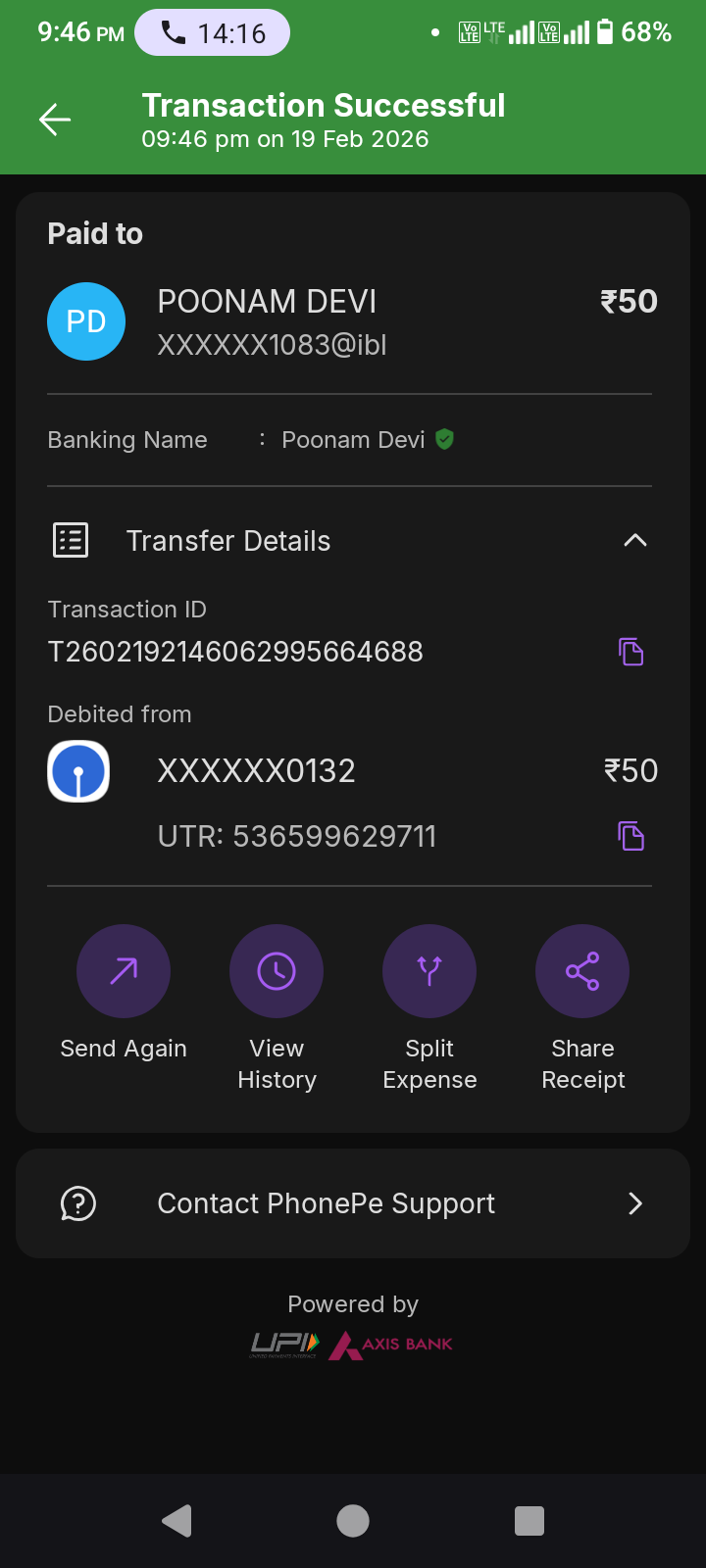
Task: Share Receipt of this transaction
Action: [582, 971]
